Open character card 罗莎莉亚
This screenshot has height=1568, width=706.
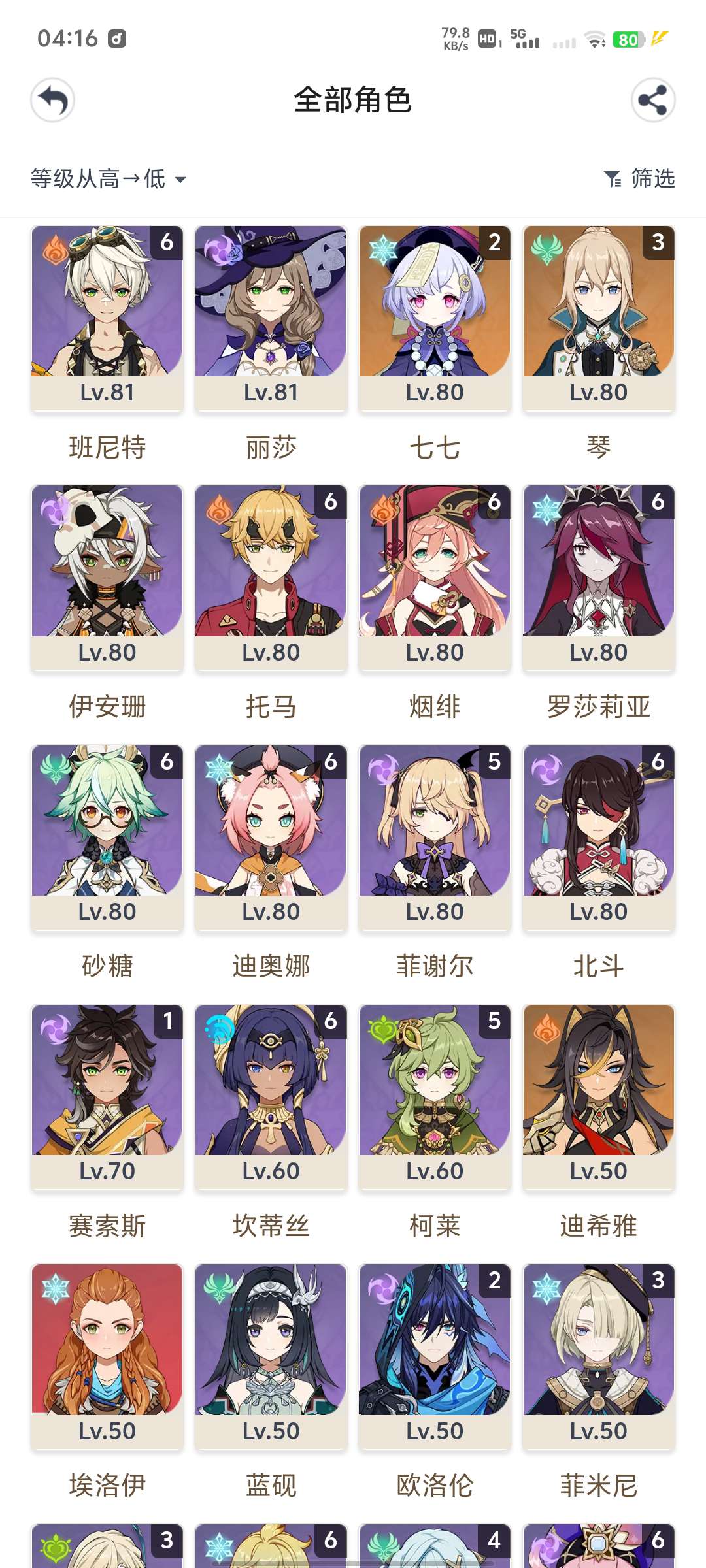coord(598,578)
